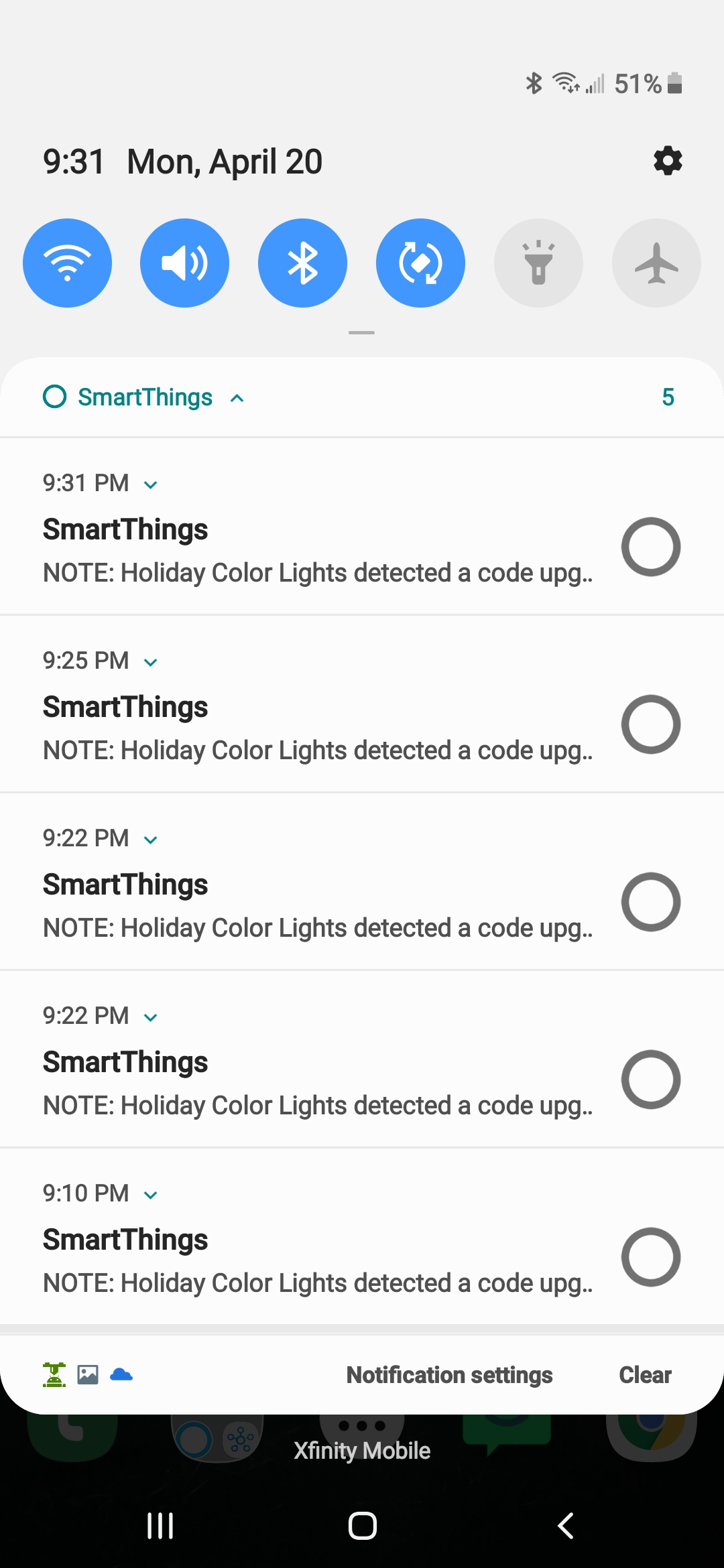
Task: Go back with the navigation bar arrow
Action: [565, 1526]
